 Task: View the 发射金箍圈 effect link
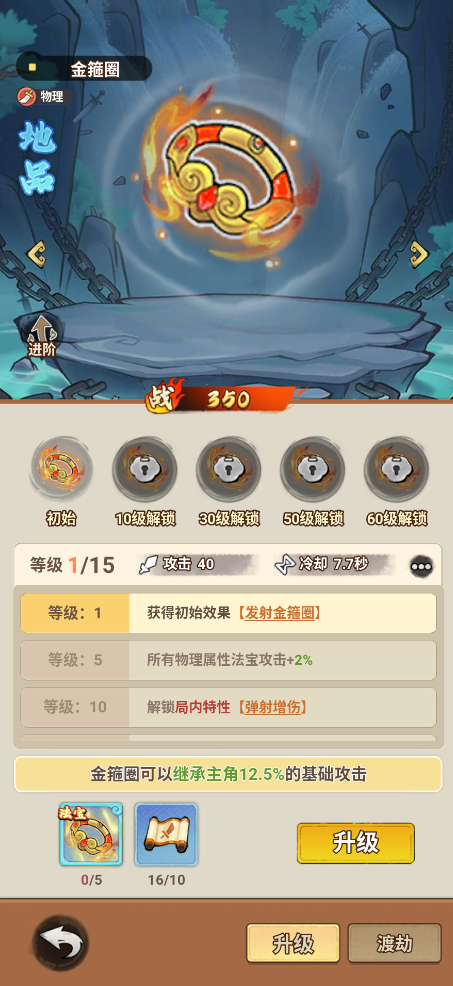click(279, 613)
